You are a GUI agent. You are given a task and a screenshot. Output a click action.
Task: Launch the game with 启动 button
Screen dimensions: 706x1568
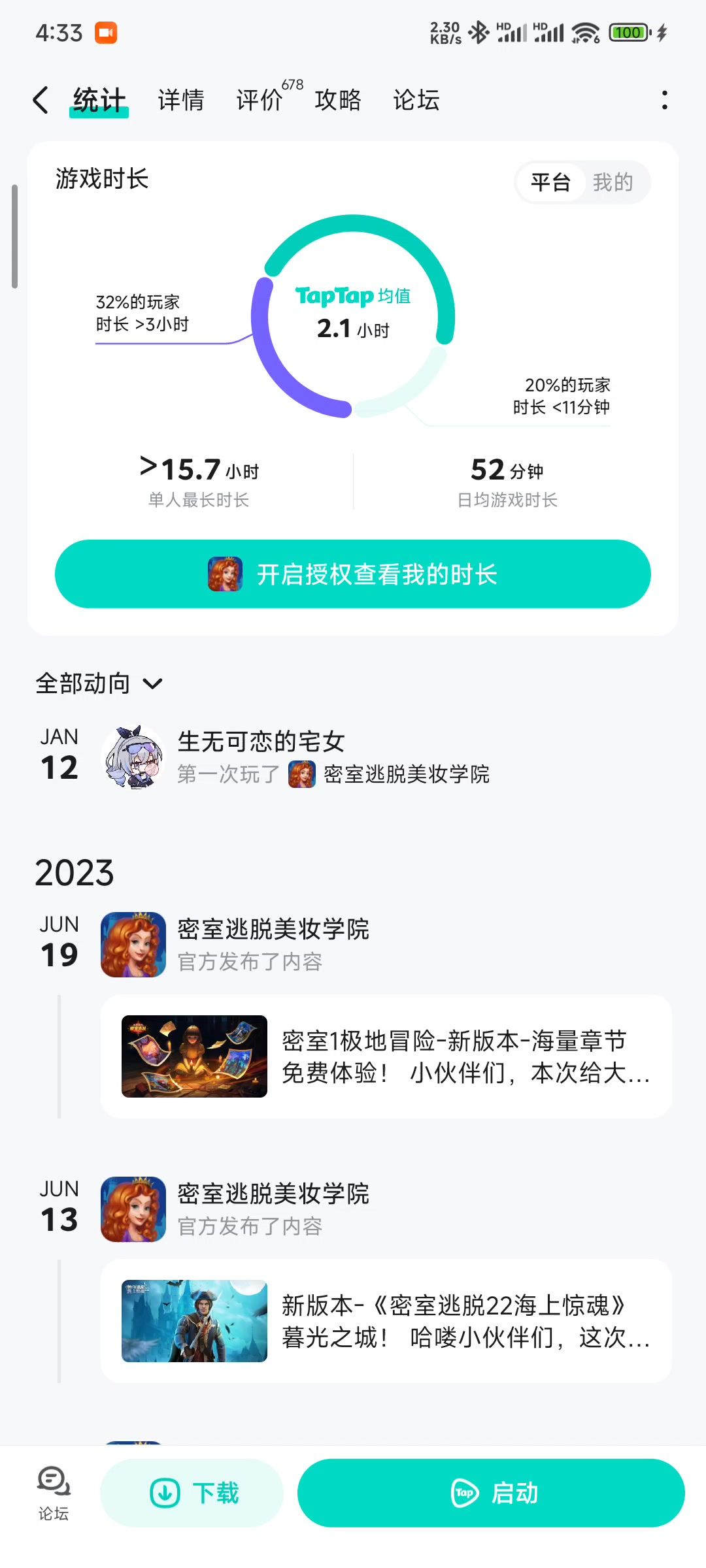[x=491, y=1493]
